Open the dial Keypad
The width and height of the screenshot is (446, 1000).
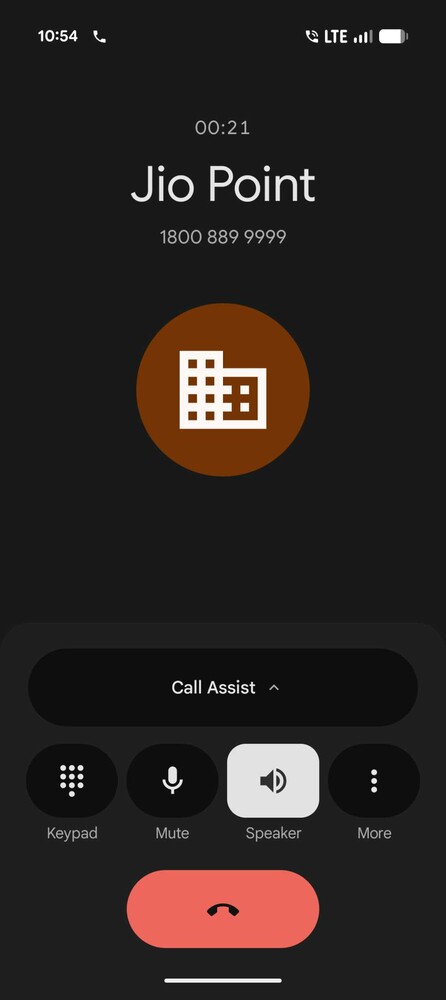71,780
